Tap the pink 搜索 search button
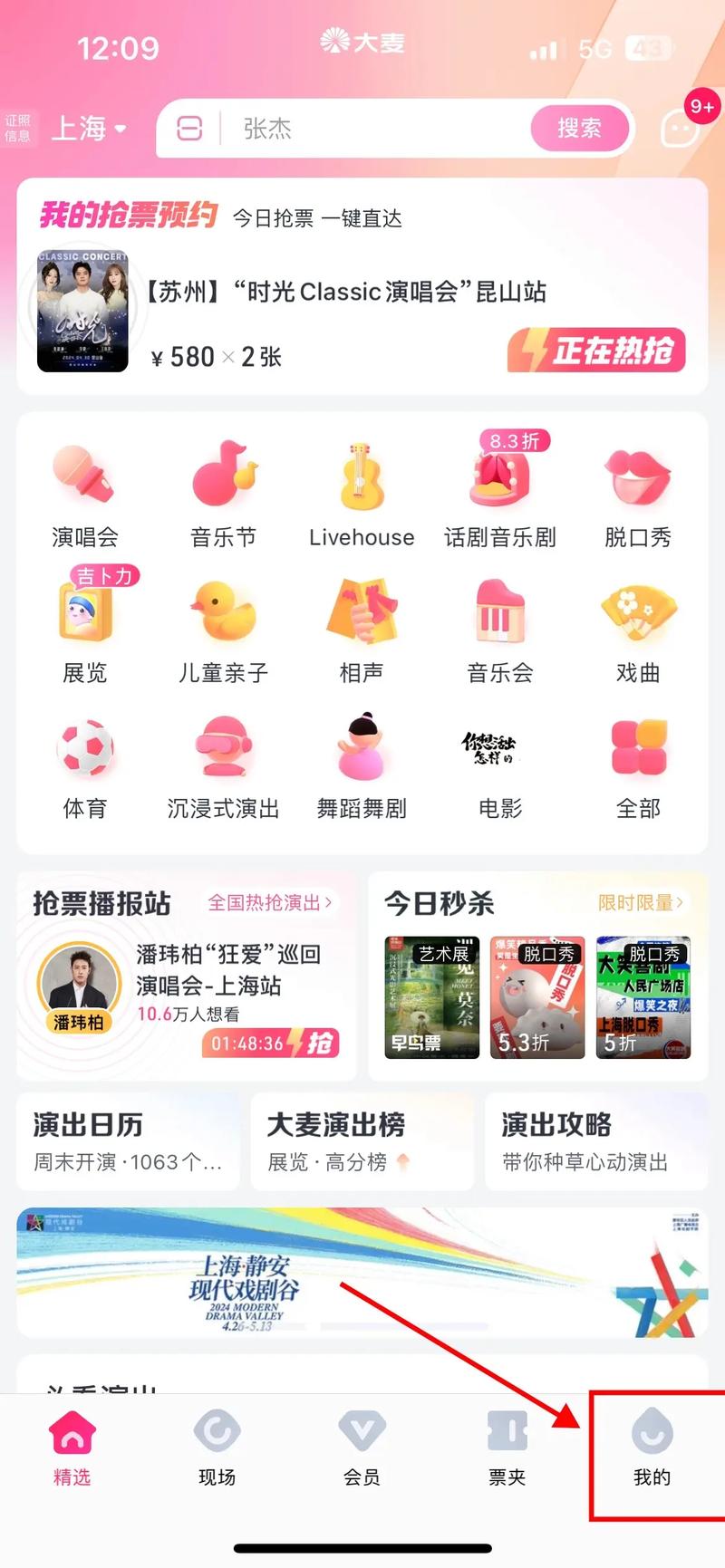 click(x=579, y=129)
